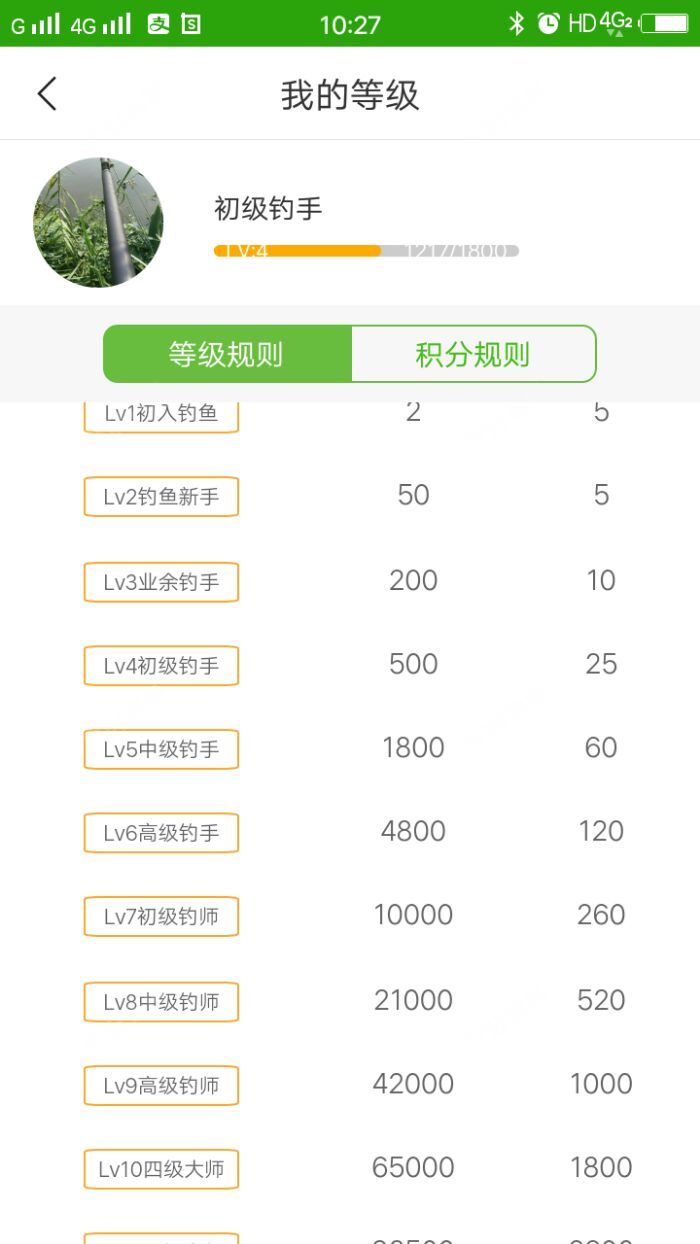
Task: Select the 等级规则 tab
Action: click(227, 354)
